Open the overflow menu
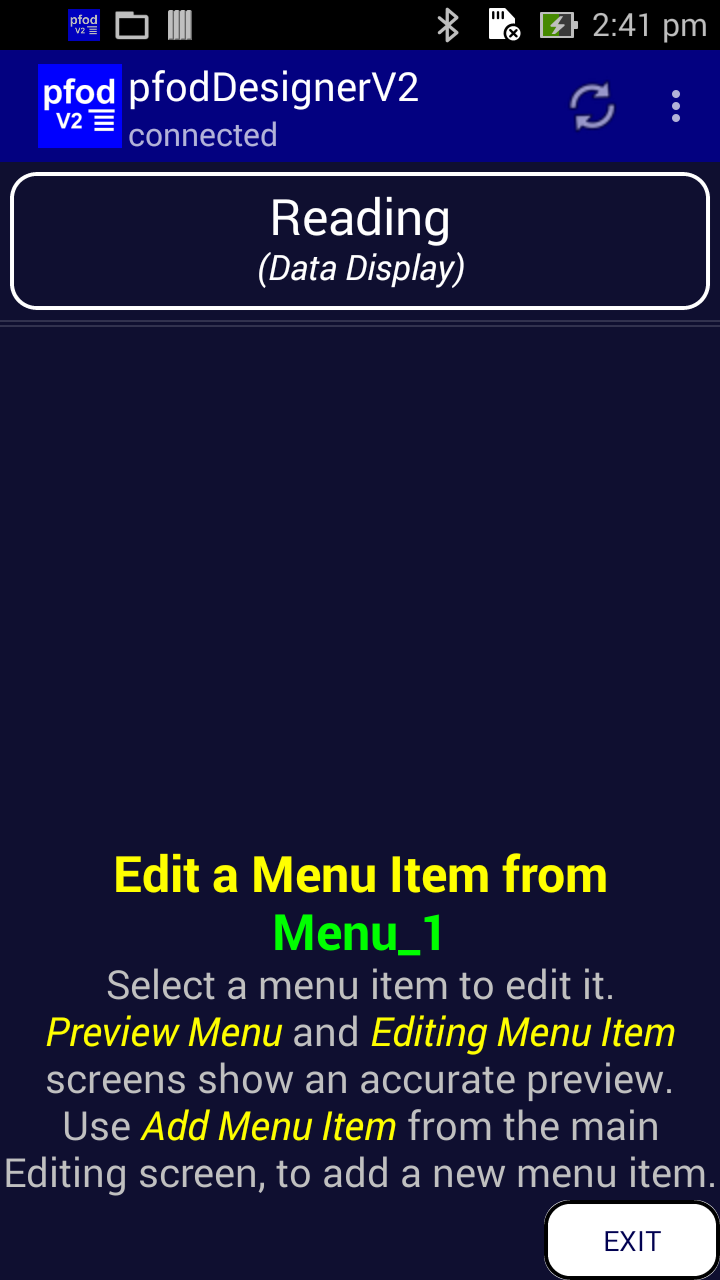Screen dimensions: 720x1280 [676, 106]
